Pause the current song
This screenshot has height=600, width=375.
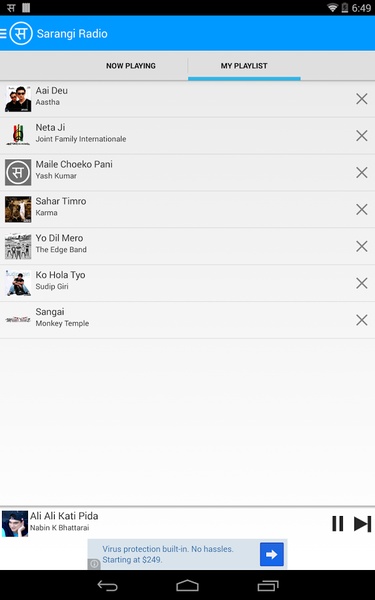(338, 523)
